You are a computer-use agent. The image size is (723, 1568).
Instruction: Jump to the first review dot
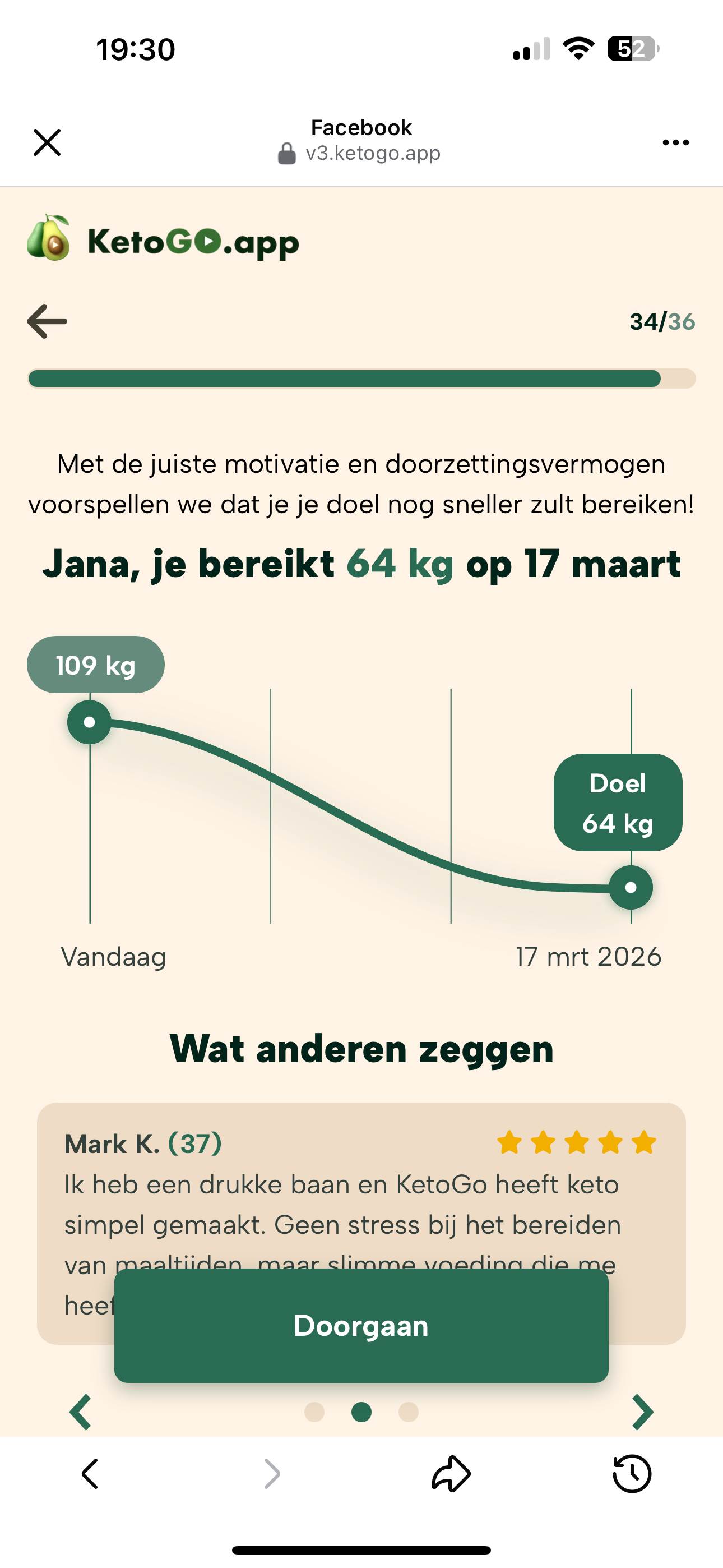(314, 1412)
